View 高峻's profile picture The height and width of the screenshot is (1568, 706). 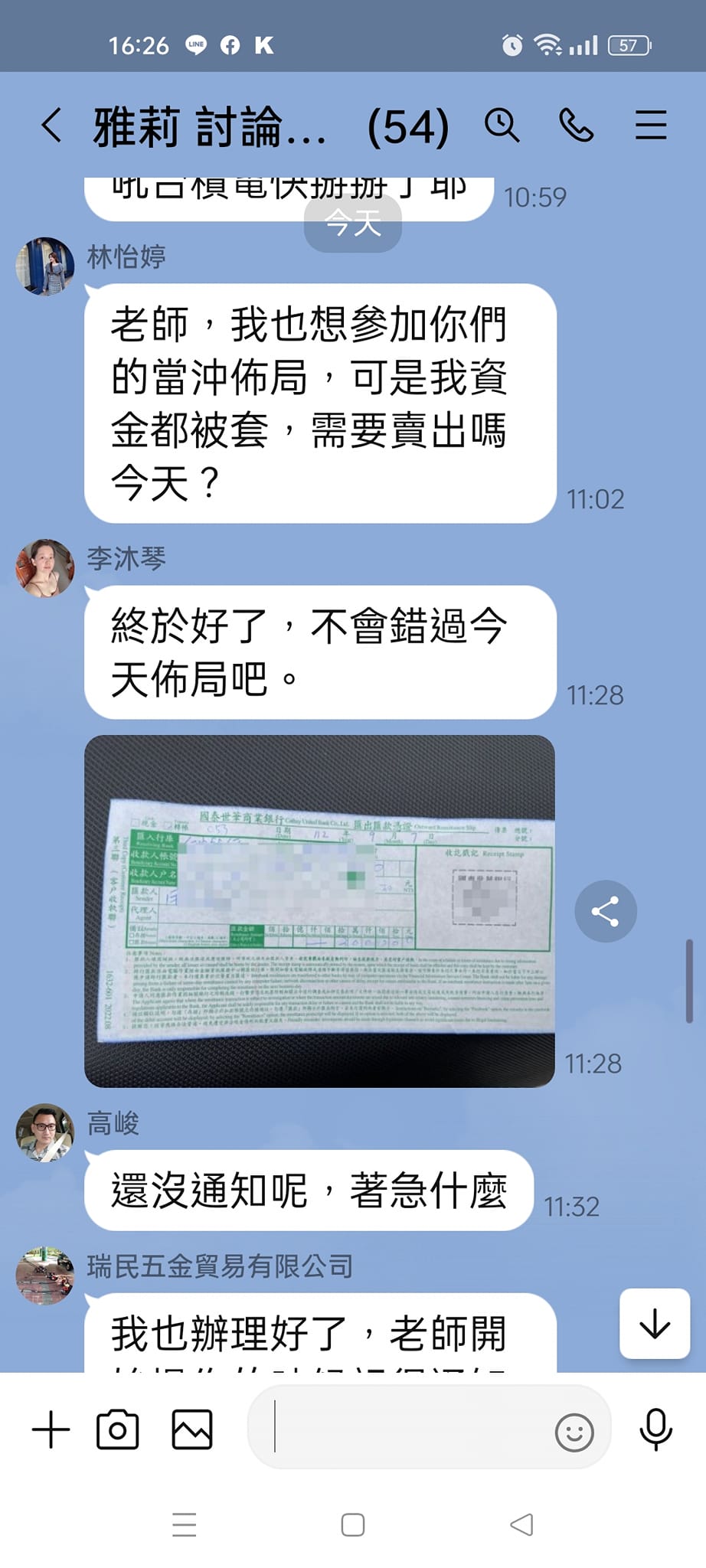pos(45,1133)
